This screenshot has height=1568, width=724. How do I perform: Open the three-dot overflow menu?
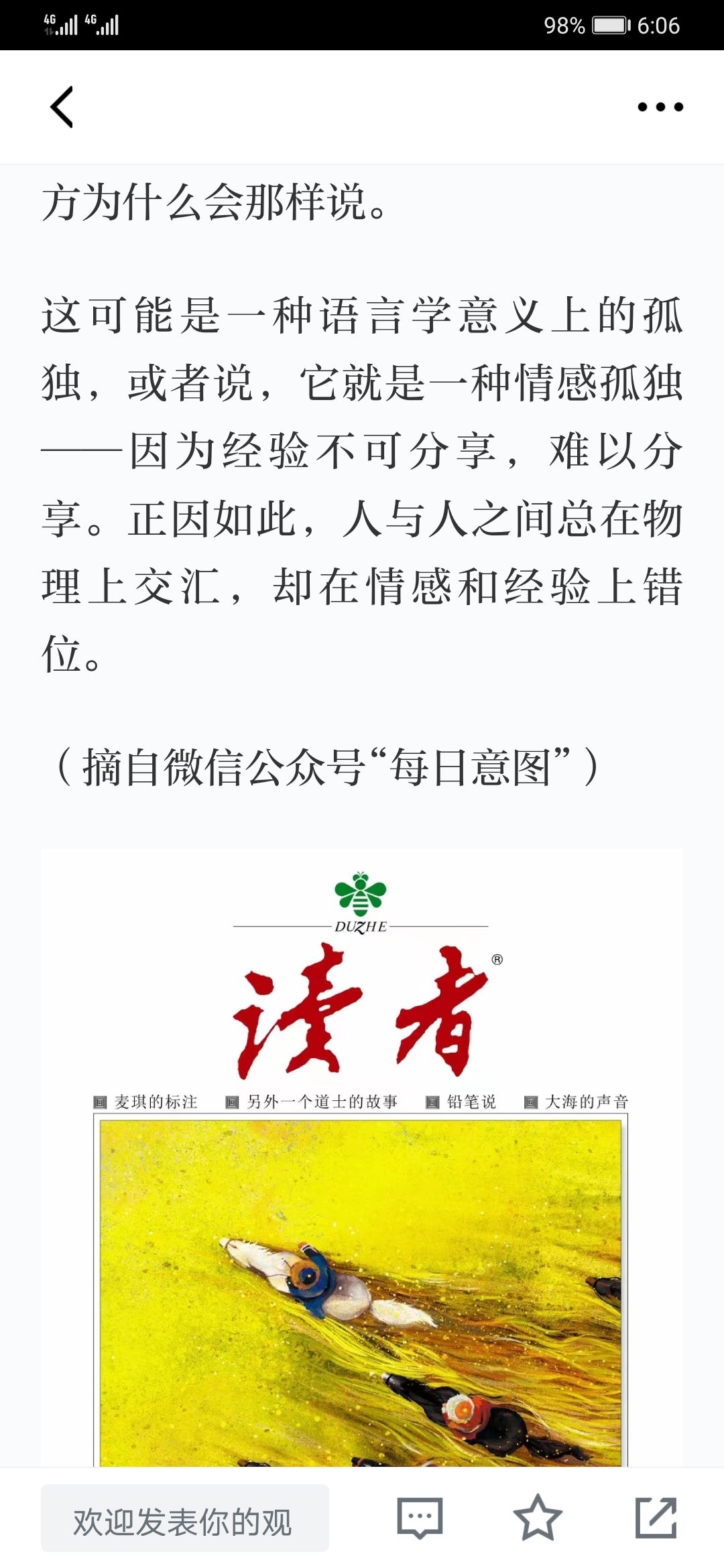click(x=660, y=107)
